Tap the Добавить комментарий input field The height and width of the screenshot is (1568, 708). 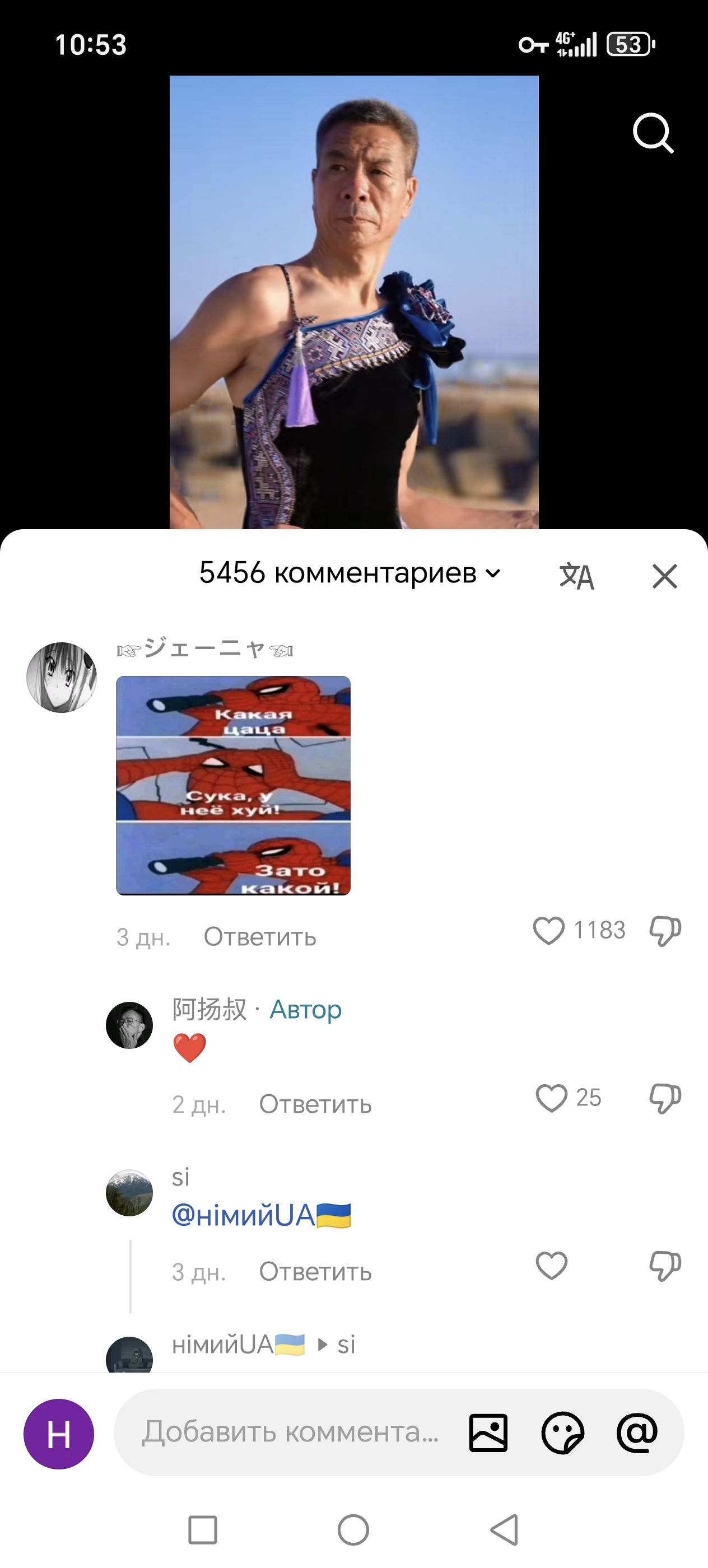pos(290,1432)
